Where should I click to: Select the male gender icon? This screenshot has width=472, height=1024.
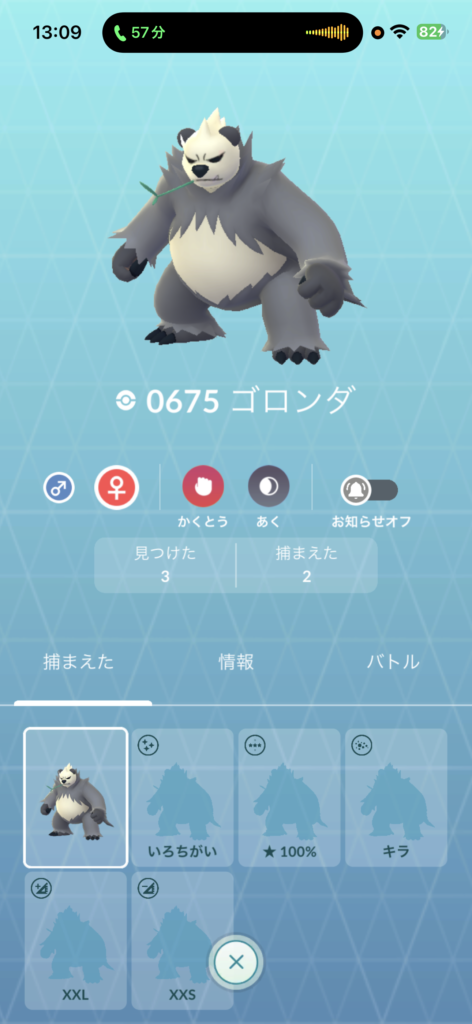[59, 488]
